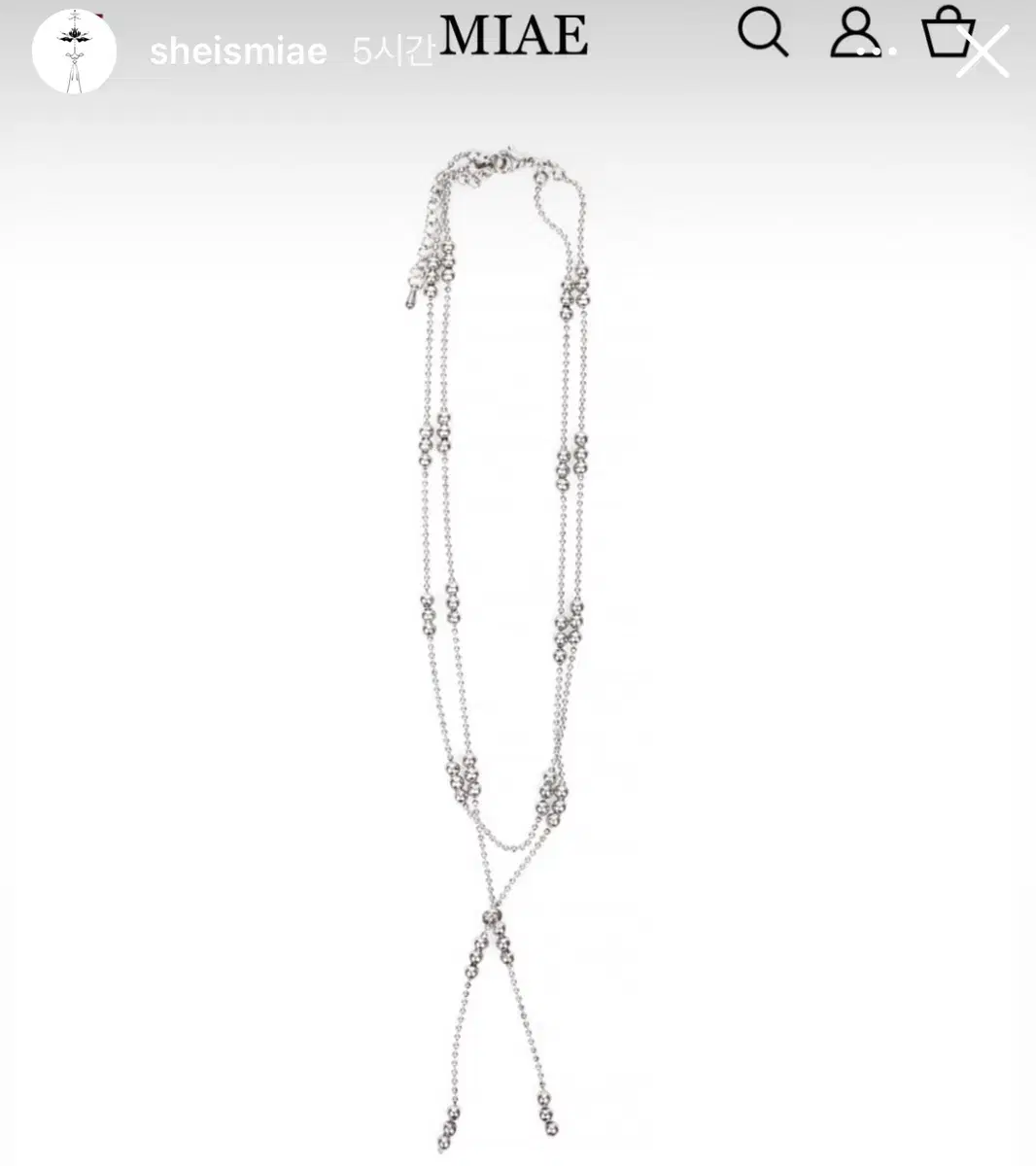Select the header navigation bar area
This screenshot has height=1166, width=1036.
click(x=518, y=39)
